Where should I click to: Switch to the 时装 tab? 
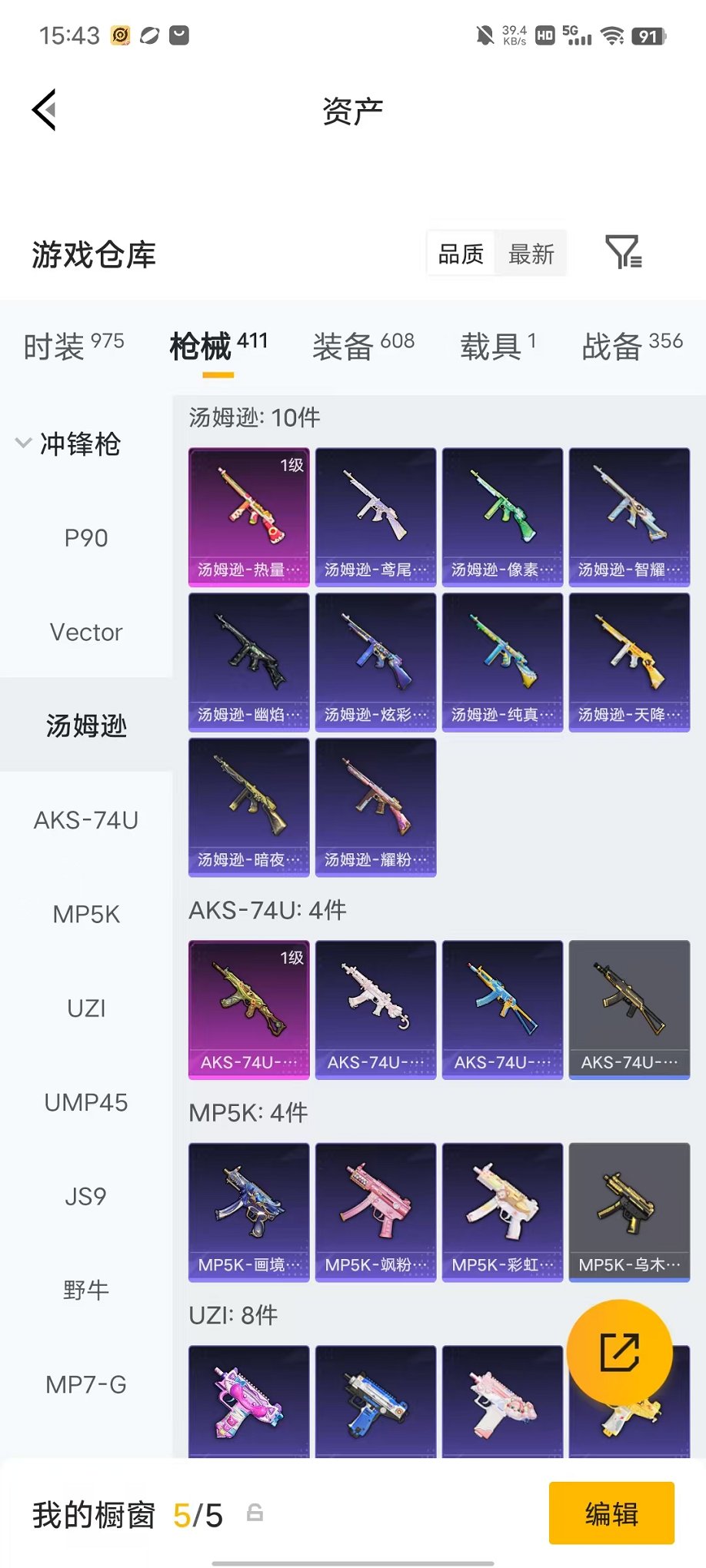(x=74, y=346)
